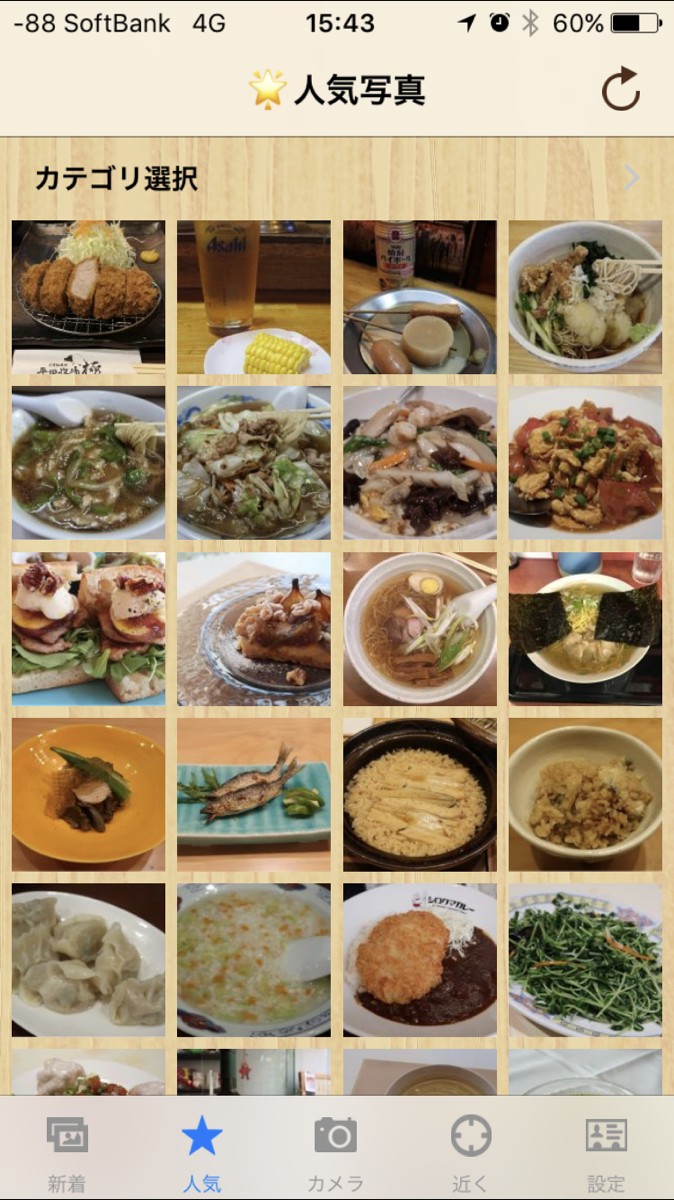The height and width of the screenshot is (1200, 674).
Task: View the rice porridge photo
Action: pyautogui.click(x=254, y=960)
